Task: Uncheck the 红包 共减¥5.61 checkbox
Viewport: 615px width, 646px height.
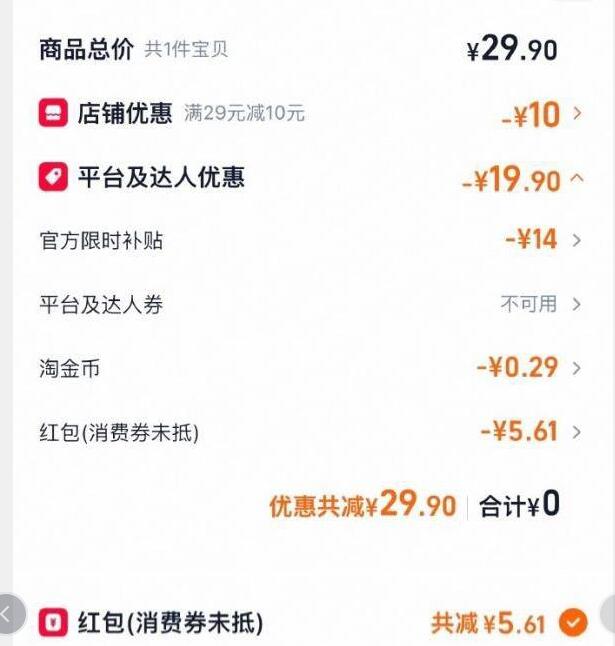Action: tap(572, 623)
